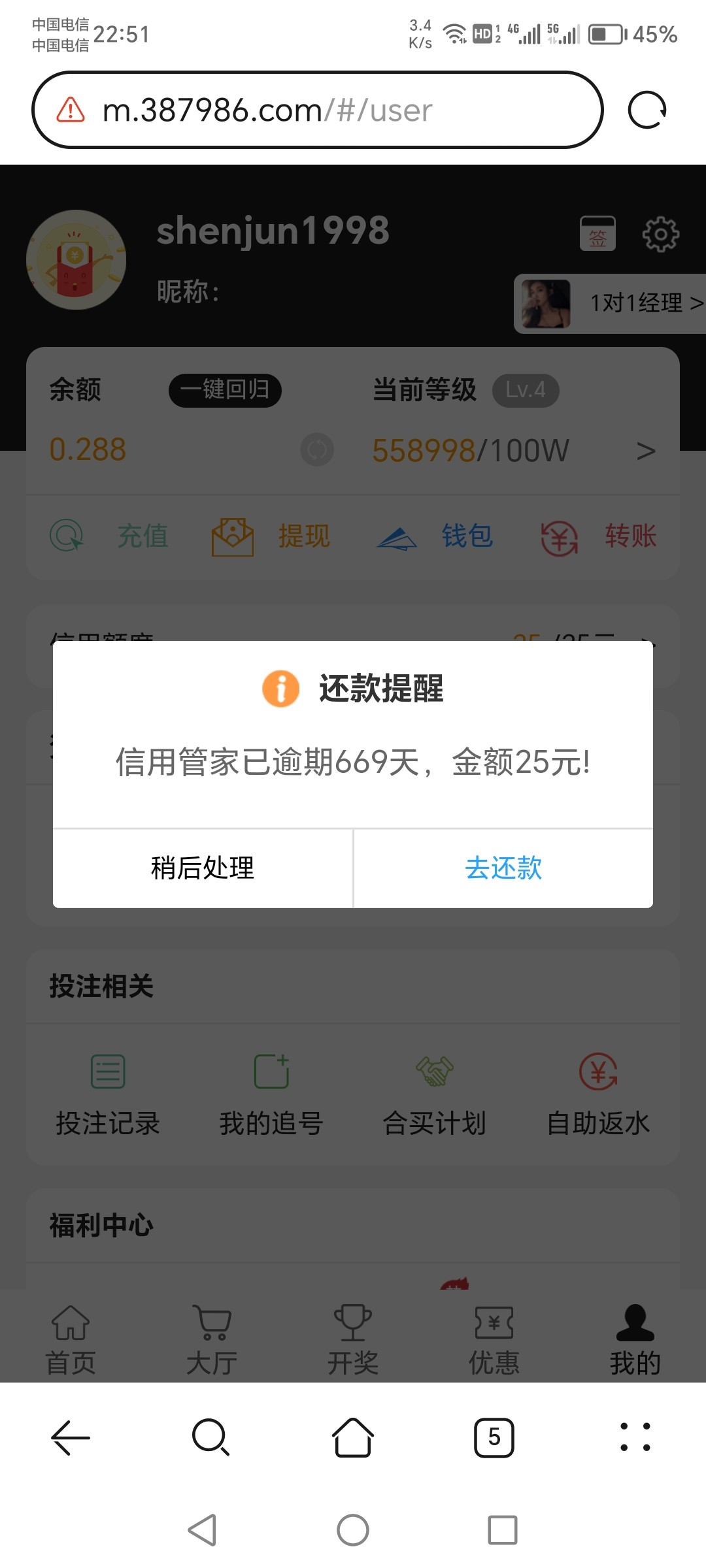Viewport: 706px width, 1568px height.
Task: Dismiss dialog via 稍后处理 button
Action: 201,869
